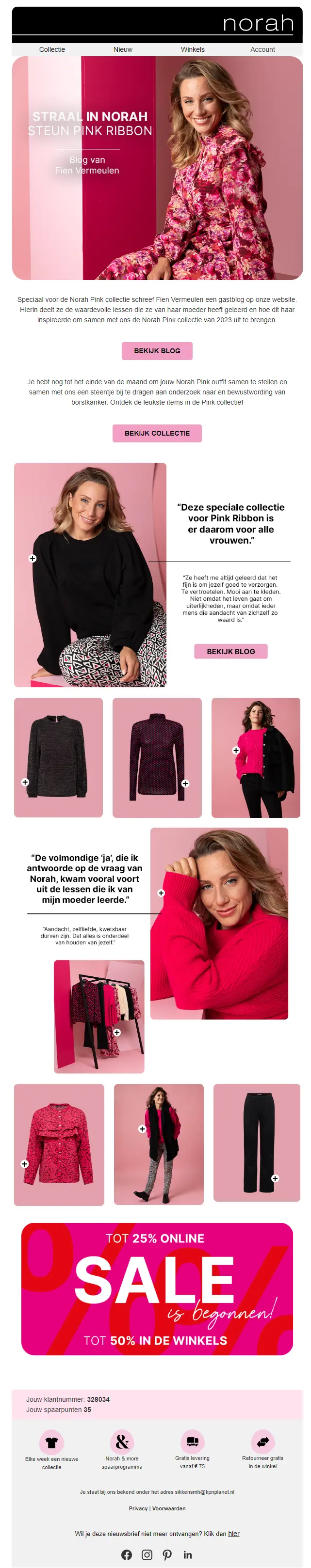Screen dimensions: 311x1568
Task: View the black trousers product tile
Action: (257, 1142)
